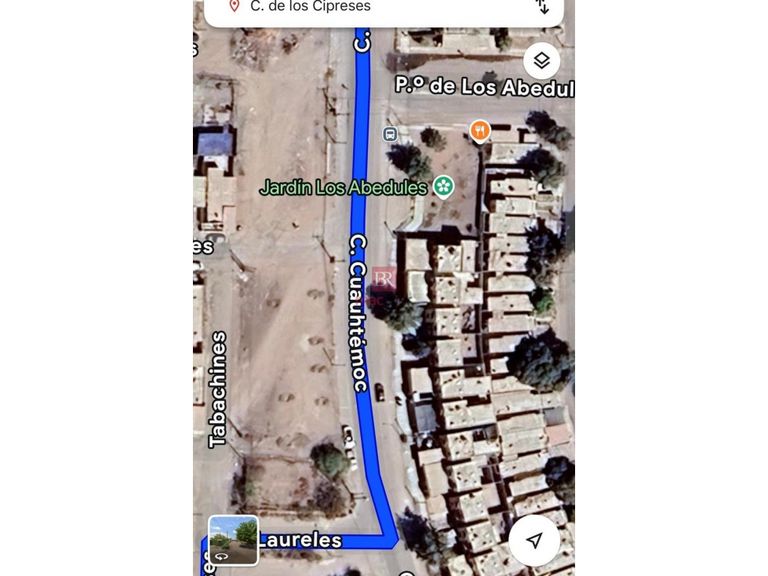Edit the C. de los Cipreses destination field

[x=372, y=6]
